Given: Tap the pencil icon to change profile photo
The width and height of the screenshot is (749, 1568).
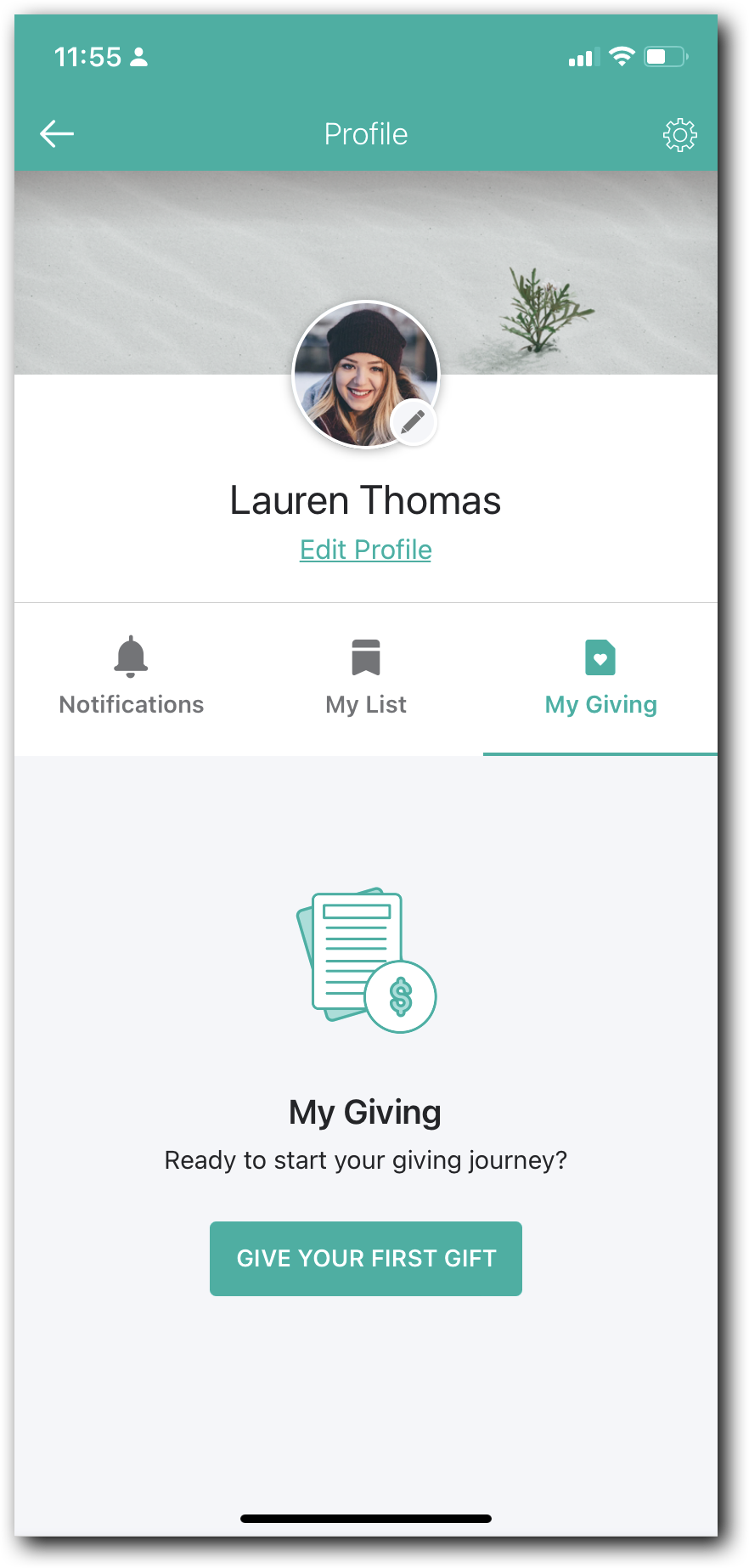Looking at the screenshot, I should click(x=414, y=422).
